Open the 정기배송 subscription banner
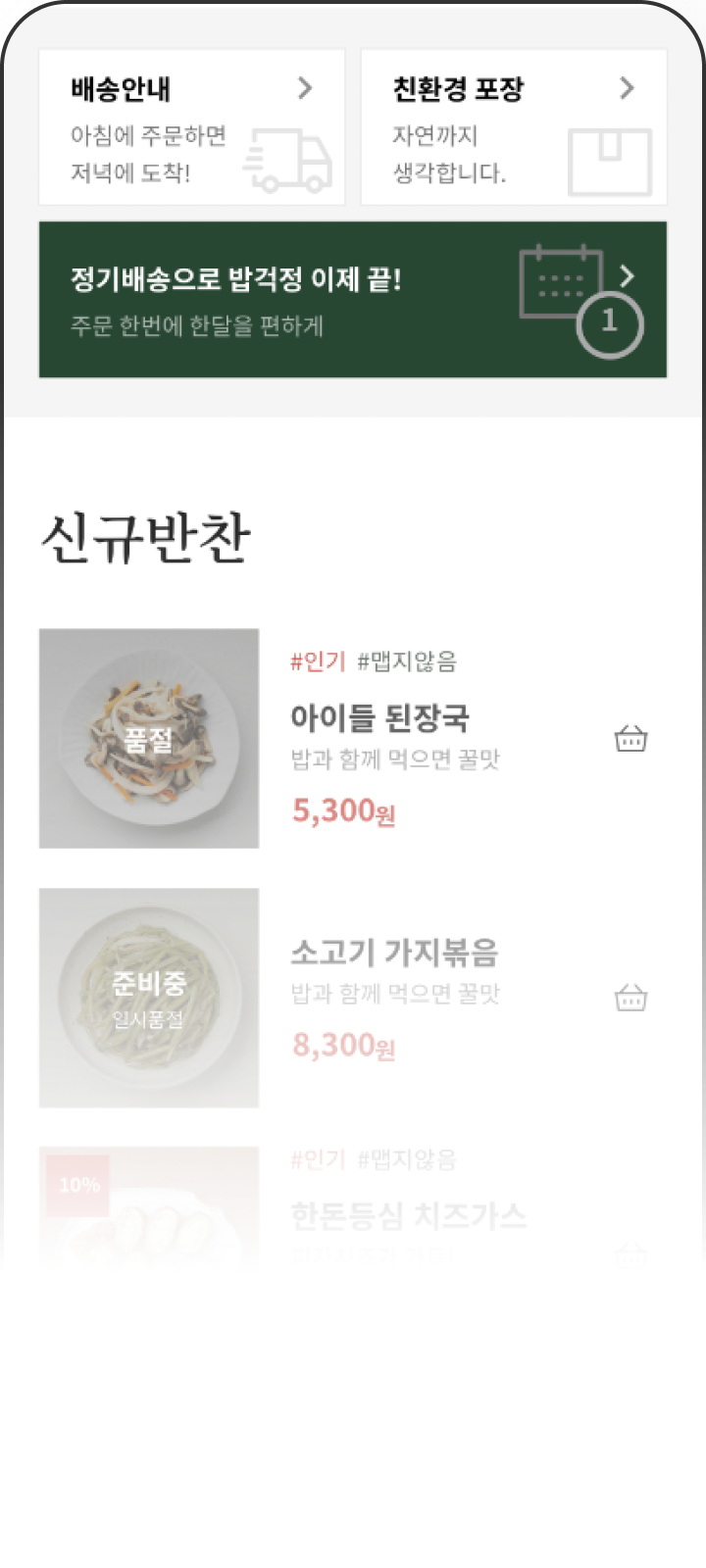Screen dimensions: 706x1568 coord(353,299)
